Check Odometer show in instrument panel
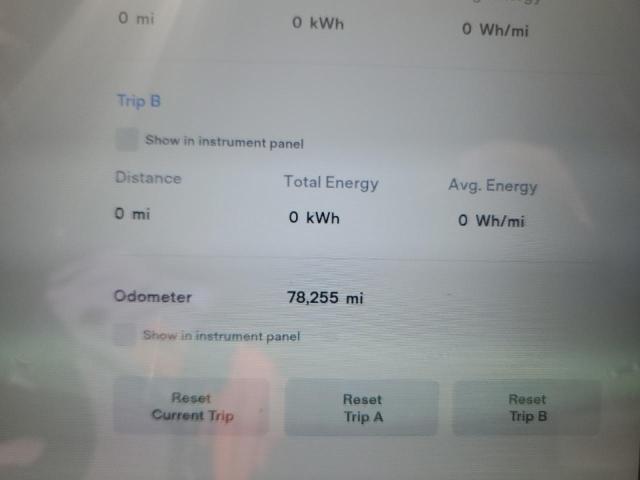This screenshot has height=480, width=640. pos(124,335)
